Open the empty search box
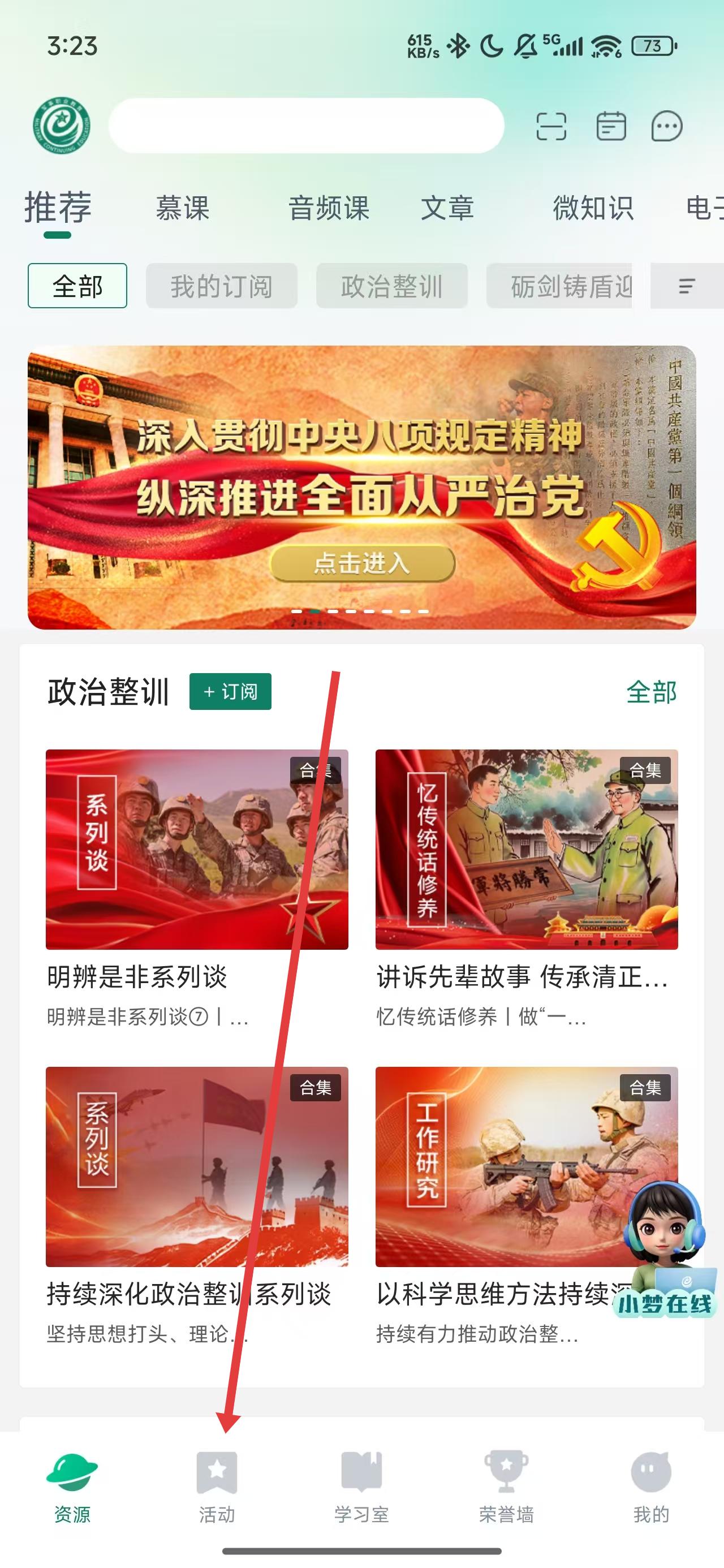This screenshot has height=1568, width=724. click(x=305, y=126)
